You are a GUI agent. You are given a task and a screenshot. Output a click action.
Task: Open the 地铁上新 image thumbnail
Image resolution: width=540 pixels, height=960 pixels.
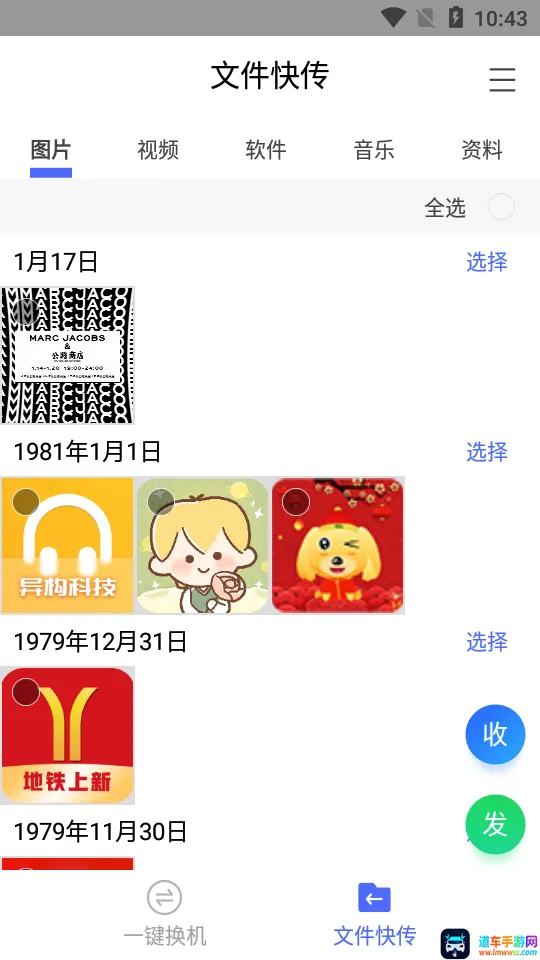coord(67,735)
